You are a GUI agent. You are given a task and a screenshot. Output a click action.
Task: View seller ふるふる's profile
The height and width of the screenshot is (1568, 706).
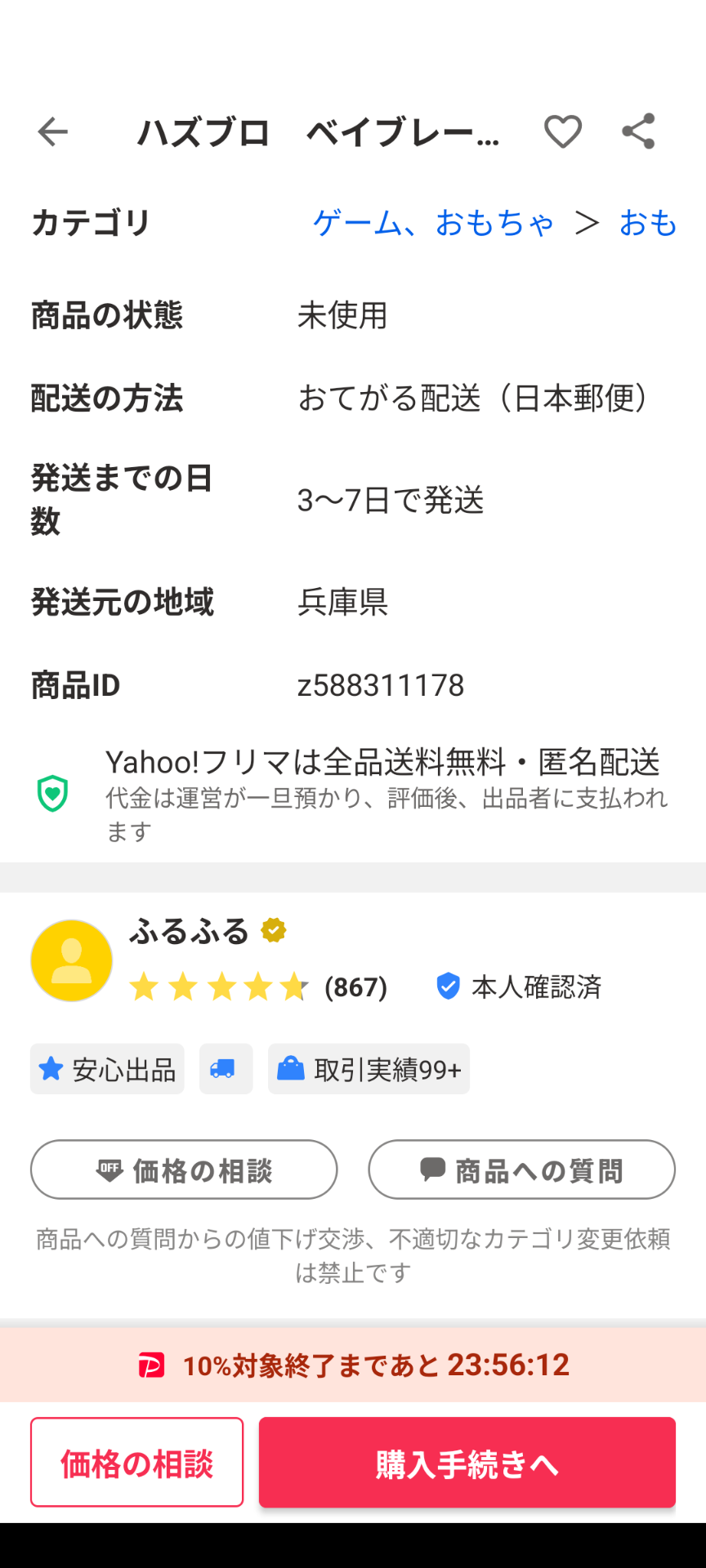point(189,932)
